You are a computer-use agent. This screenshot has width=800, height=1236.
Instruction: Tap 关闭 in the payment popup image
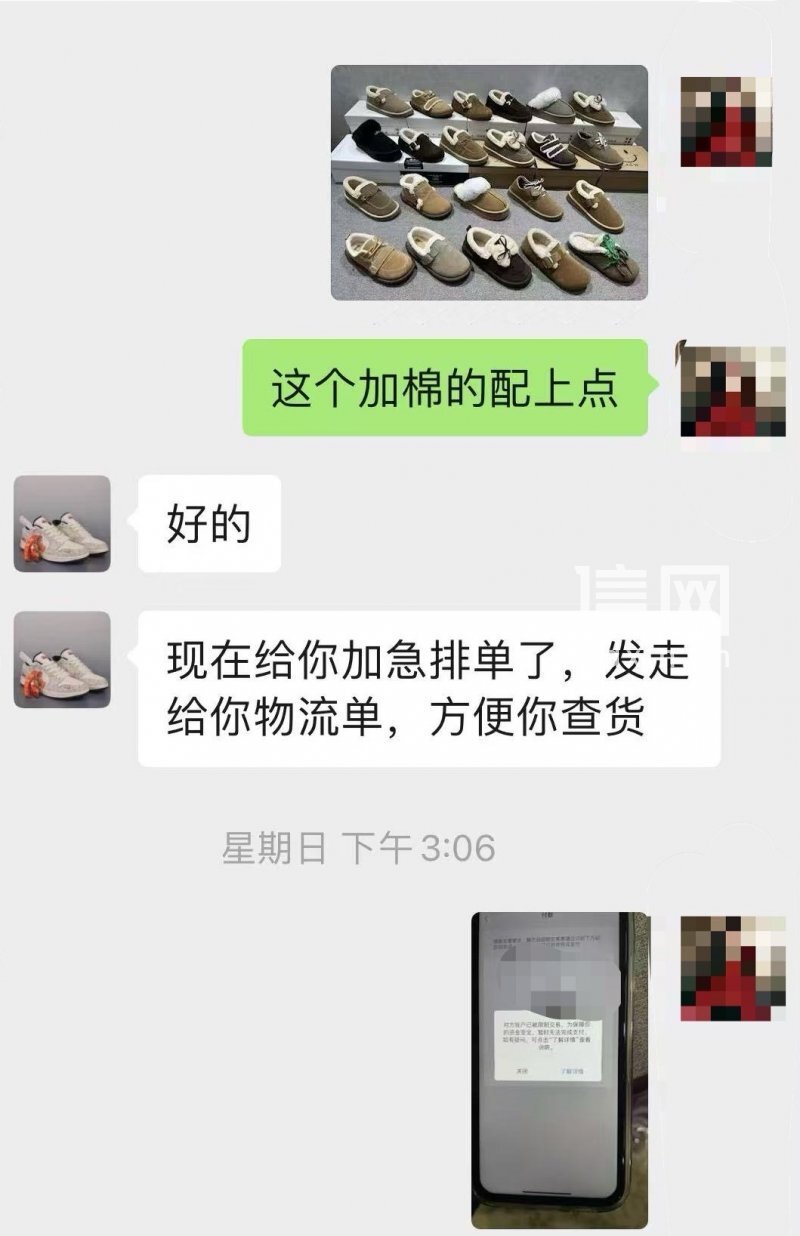[x=520, y=1071]
